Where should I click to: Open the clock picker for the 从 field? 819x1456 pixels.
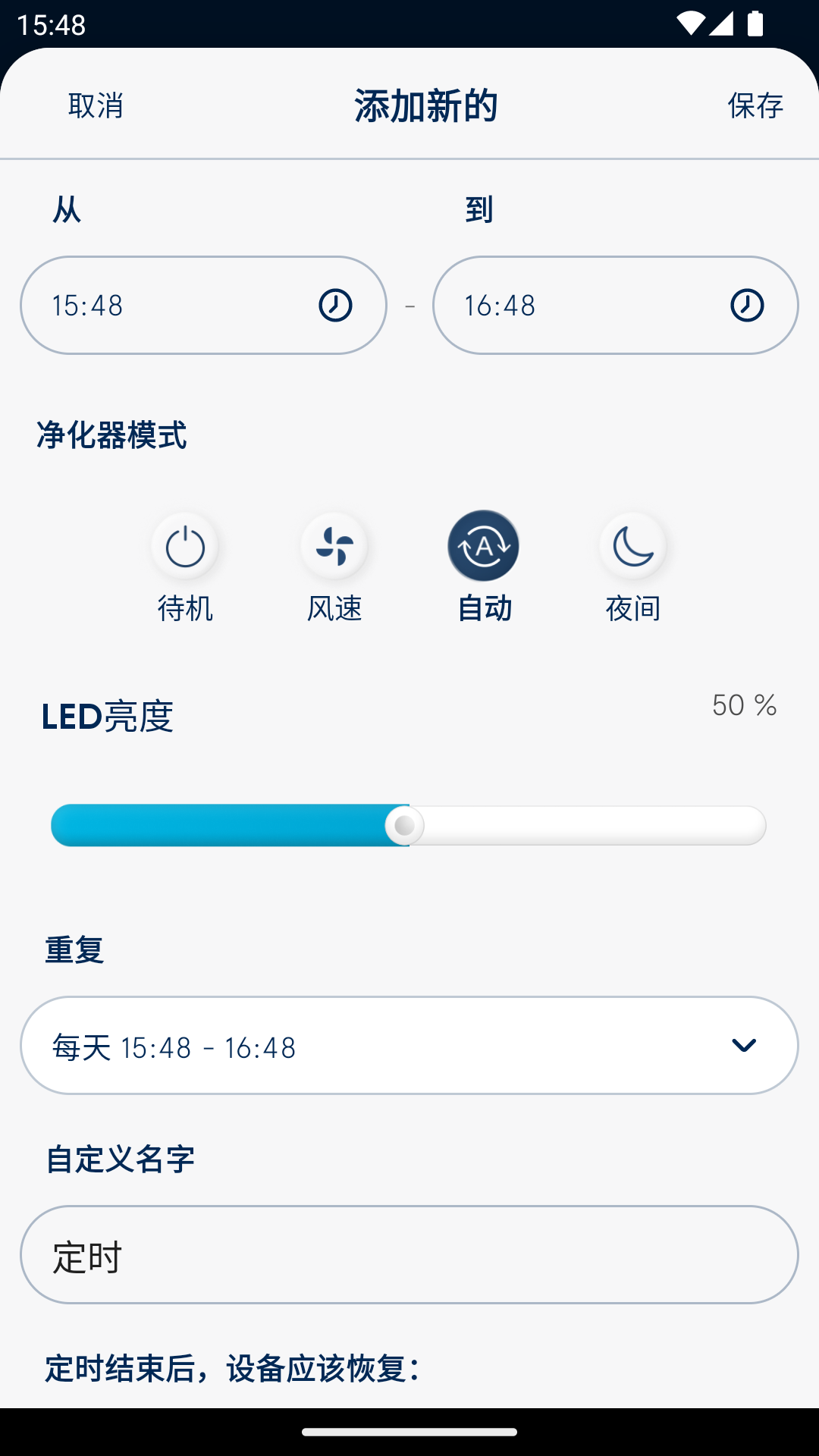click(x=334, y=305)
